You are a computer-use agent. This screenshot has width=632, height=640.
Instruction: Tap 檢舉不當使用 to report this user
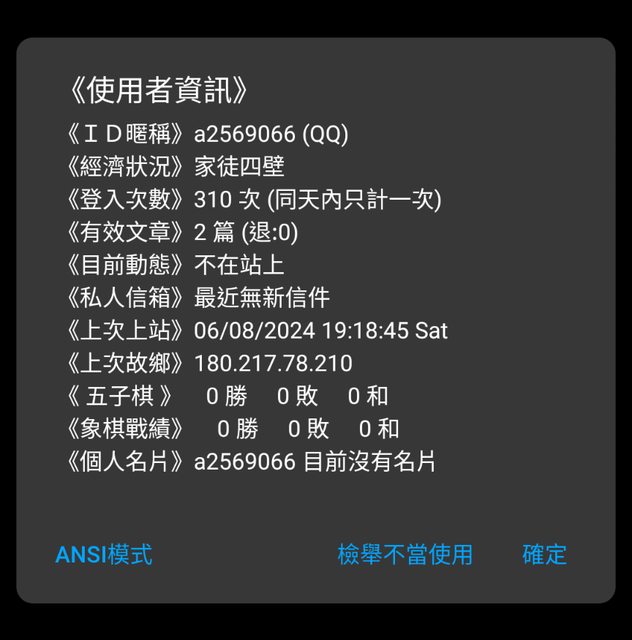pyautogui.click(x=405, y=554)
